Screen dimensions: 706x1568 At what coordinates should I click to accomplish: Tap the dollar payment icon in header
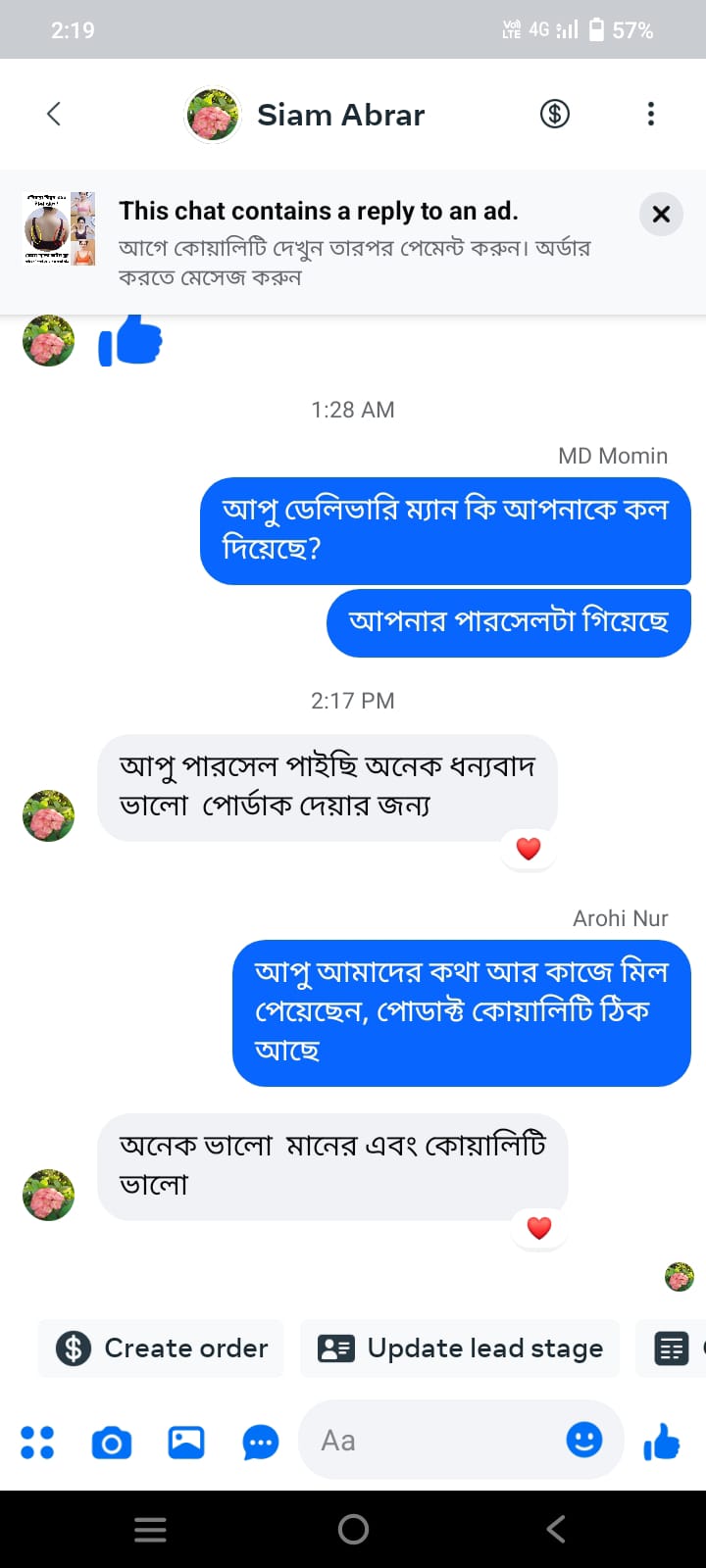pos(555,114)
